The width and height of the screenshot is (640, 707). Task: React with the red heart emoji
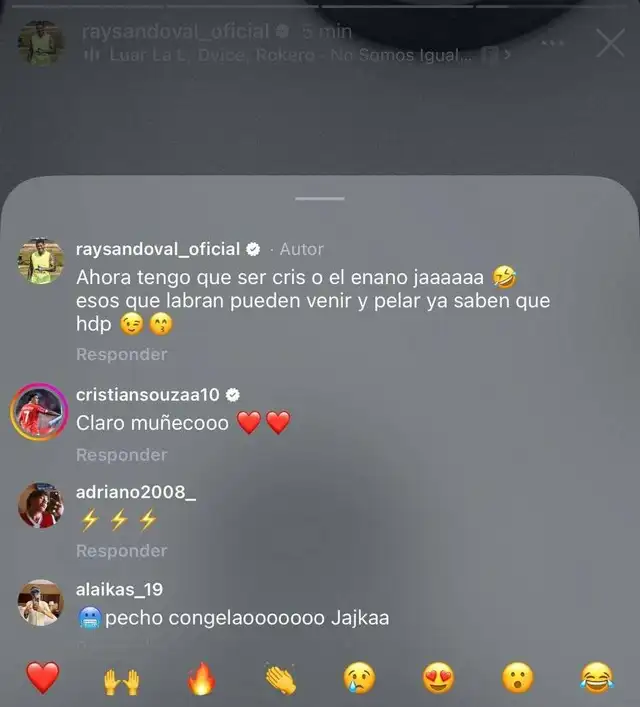point(42,678)
